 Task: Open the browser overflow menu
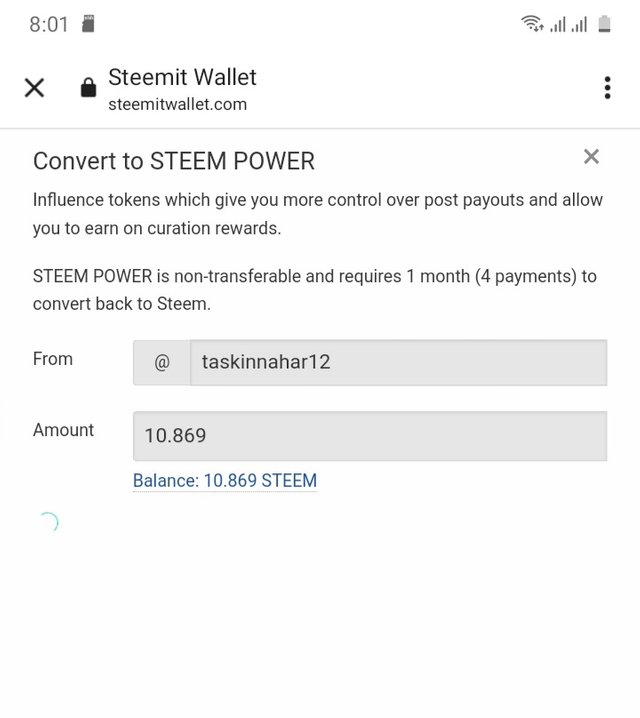(x=607, y=88)
